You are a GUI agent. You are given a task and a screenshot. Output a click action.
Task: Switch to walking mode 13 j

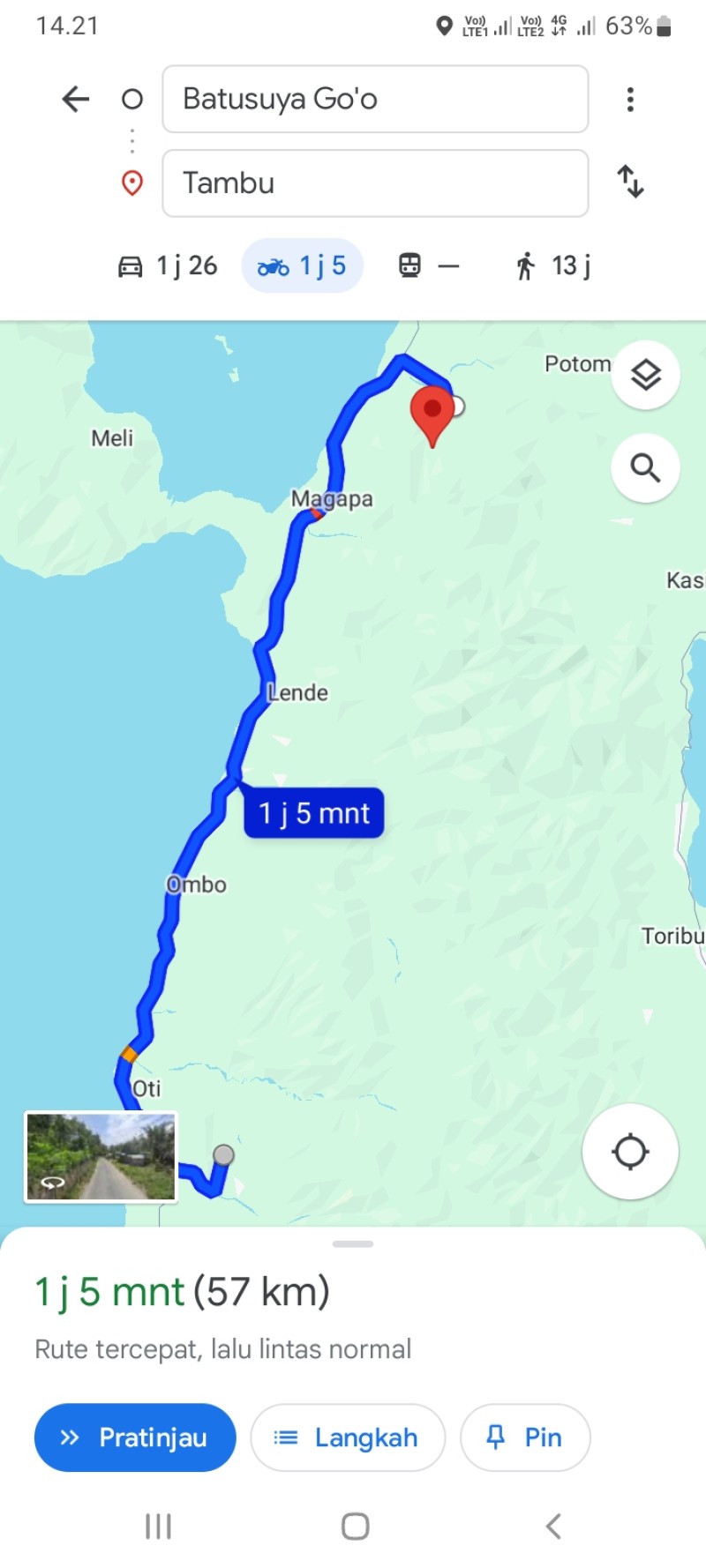[552, 265]
